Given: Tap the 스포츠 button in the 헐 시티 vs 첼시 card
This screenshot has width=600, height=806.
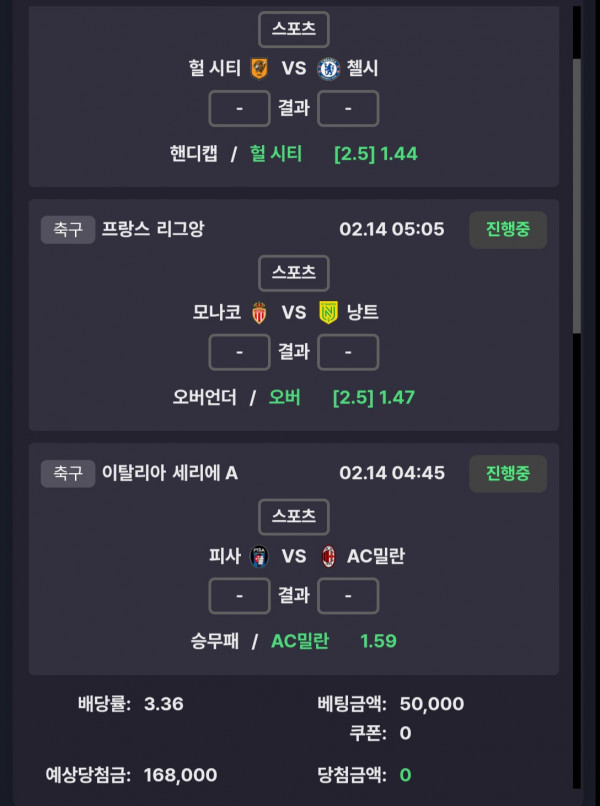Looking at the screenshot, I should [x=293, y=29].
